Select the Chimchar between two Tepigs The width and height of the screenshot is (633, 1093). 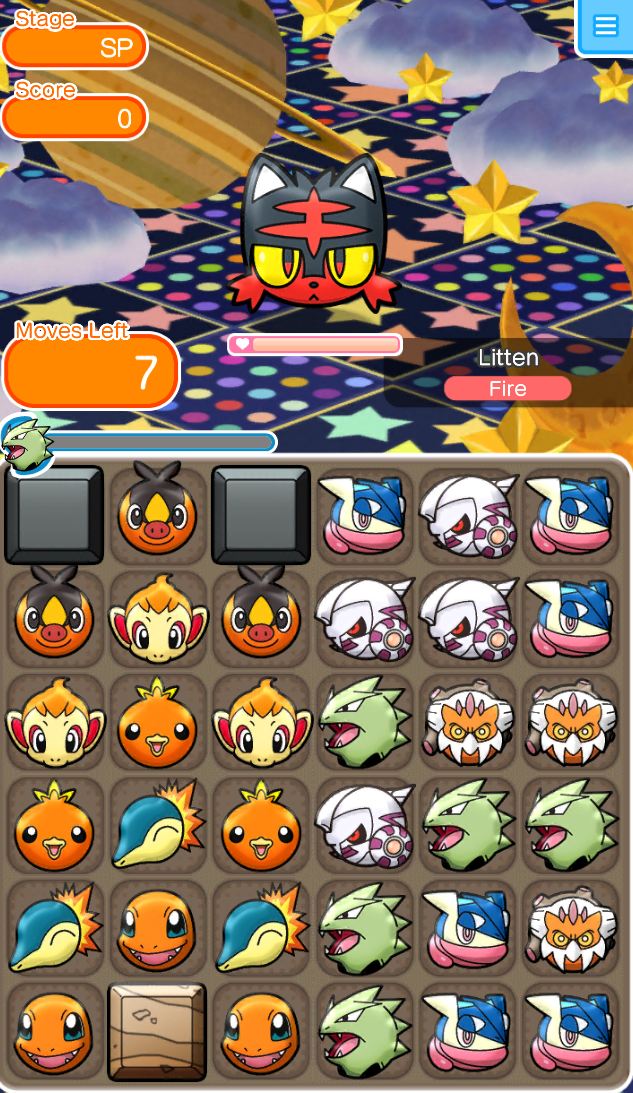(x=159, y=617)
